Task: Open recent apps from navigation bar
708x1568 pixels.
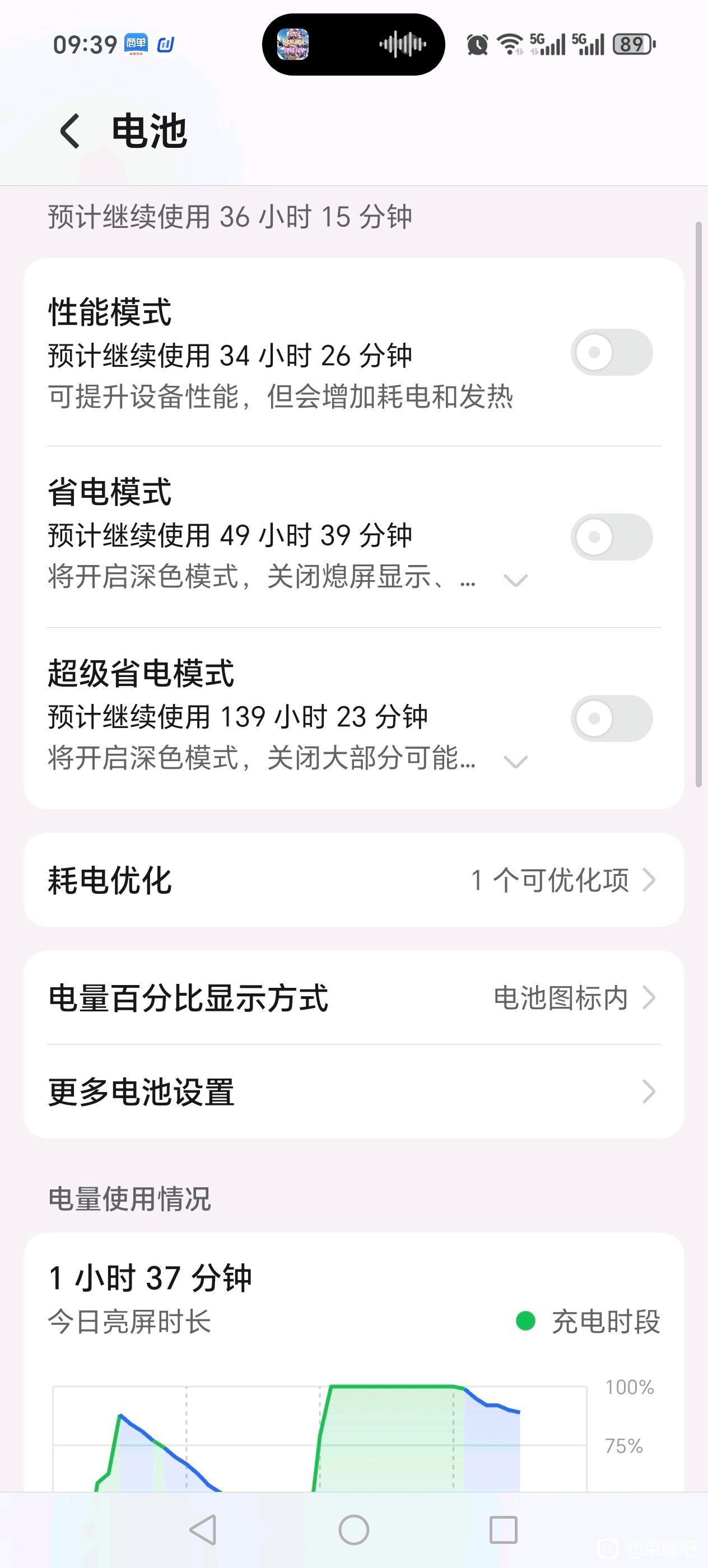Action: [504, 1530]
